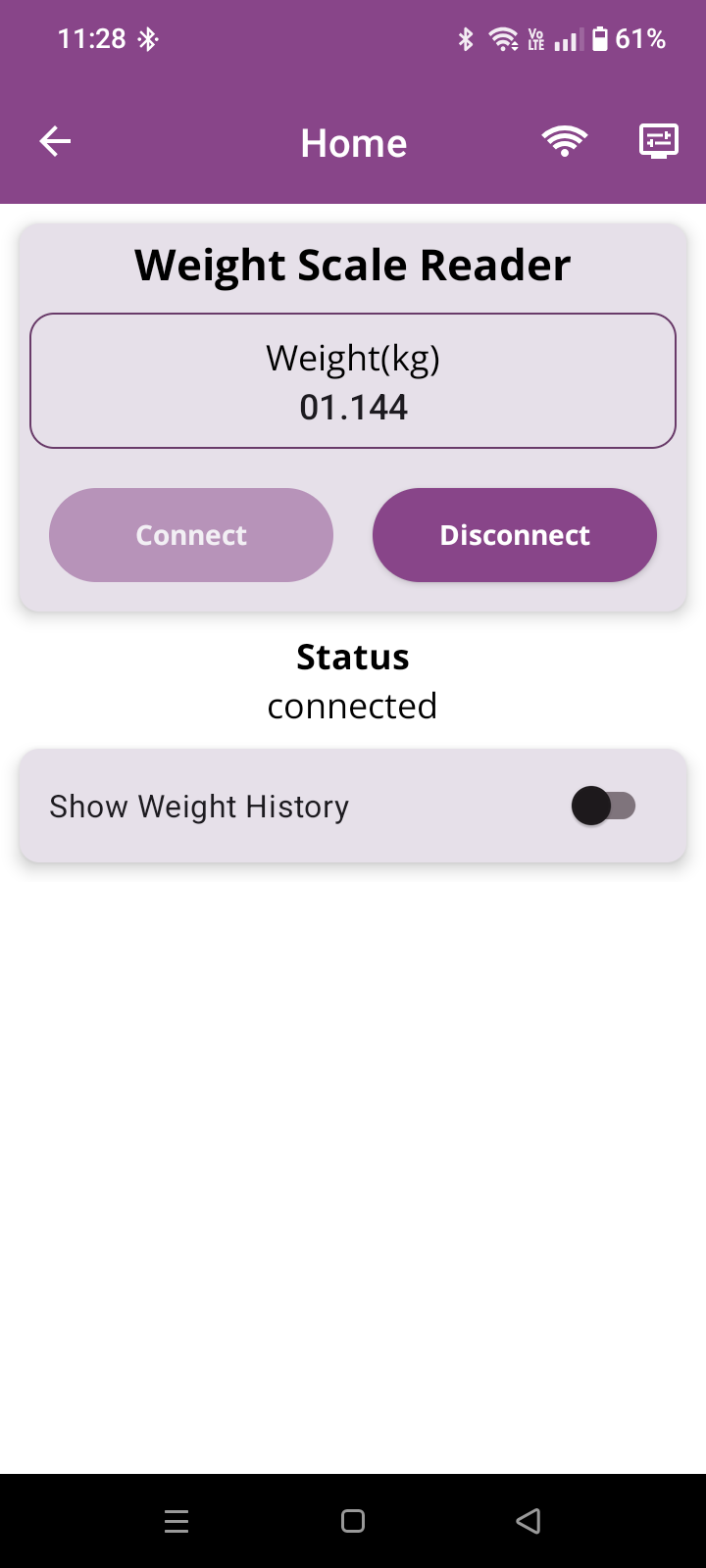The height and width of the screenshot is (1568, 706).
Task: Tap the Bluetooth icon in the status bar
Action: click(465, 38)
